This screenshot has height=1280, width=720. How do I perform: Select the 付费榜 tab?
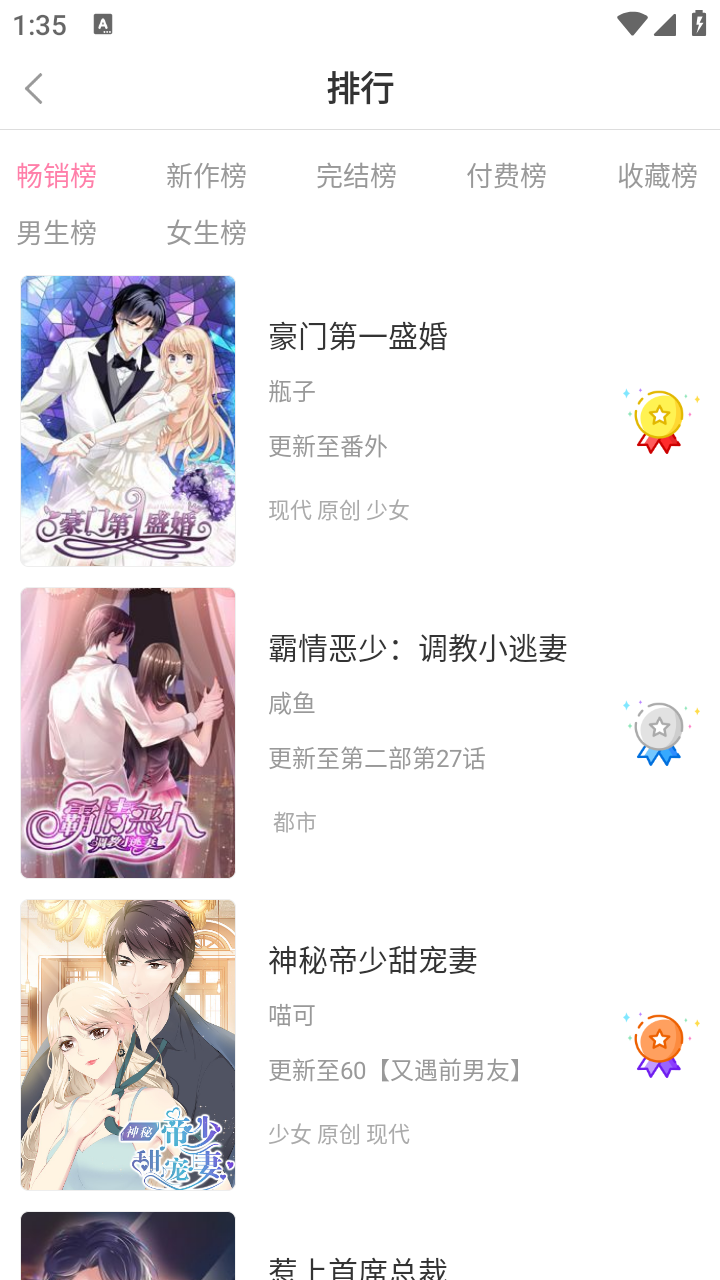click(x=506, y=176)
